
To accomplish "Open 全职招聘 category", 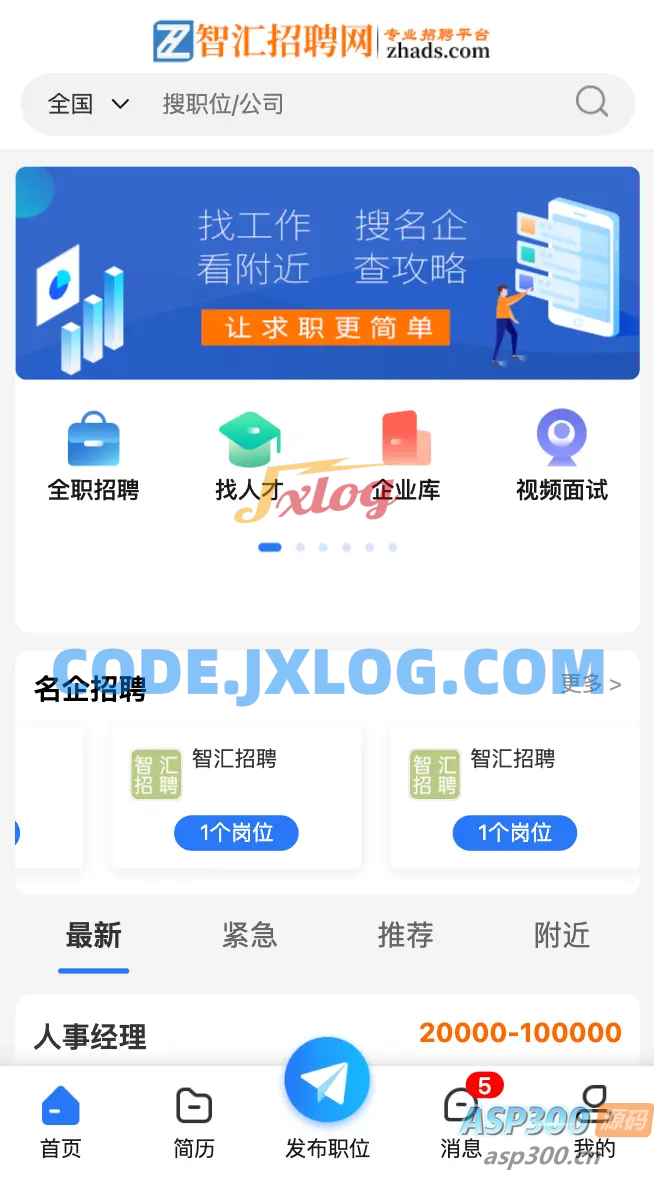I will click(x=93, y=457).
